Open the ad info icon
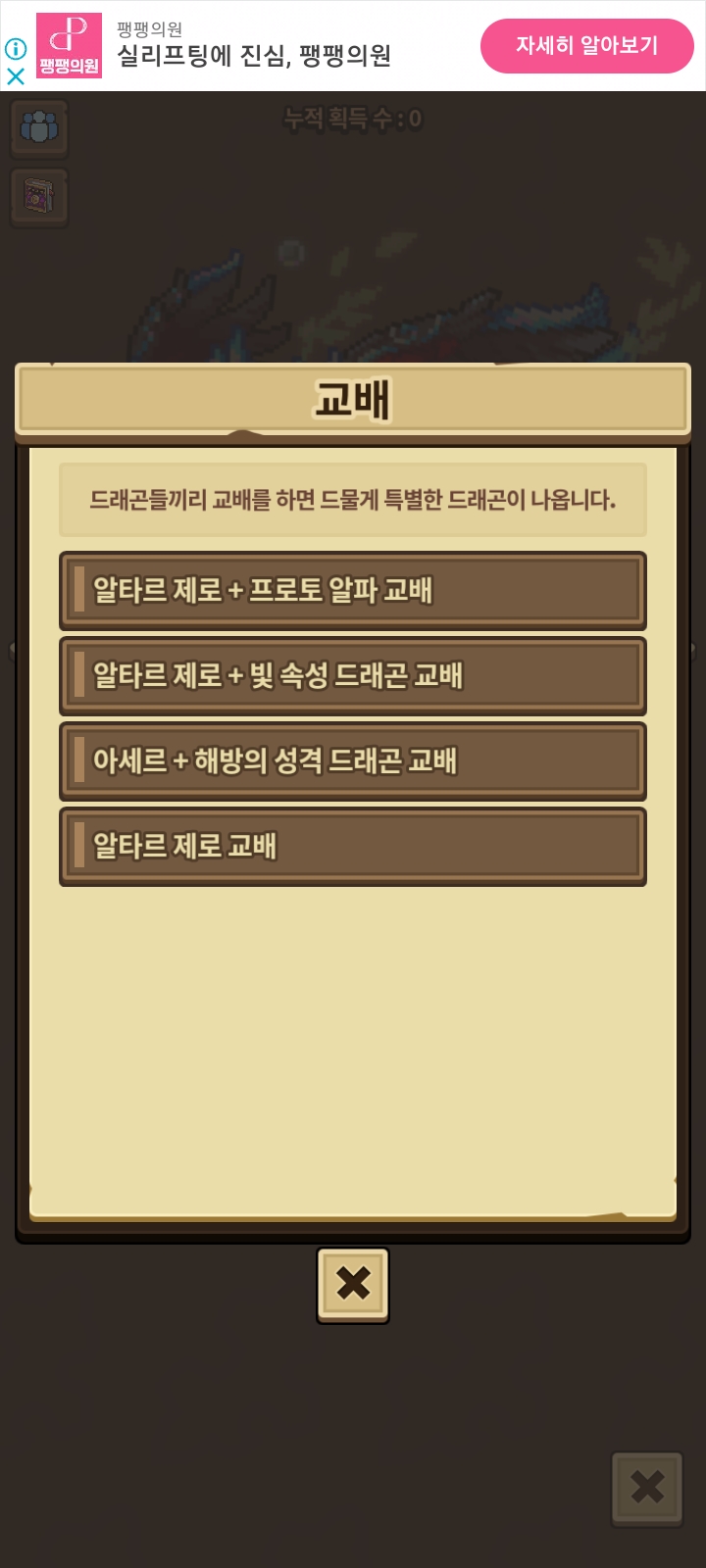This screenshot has height=1568, width=706. 16,48
